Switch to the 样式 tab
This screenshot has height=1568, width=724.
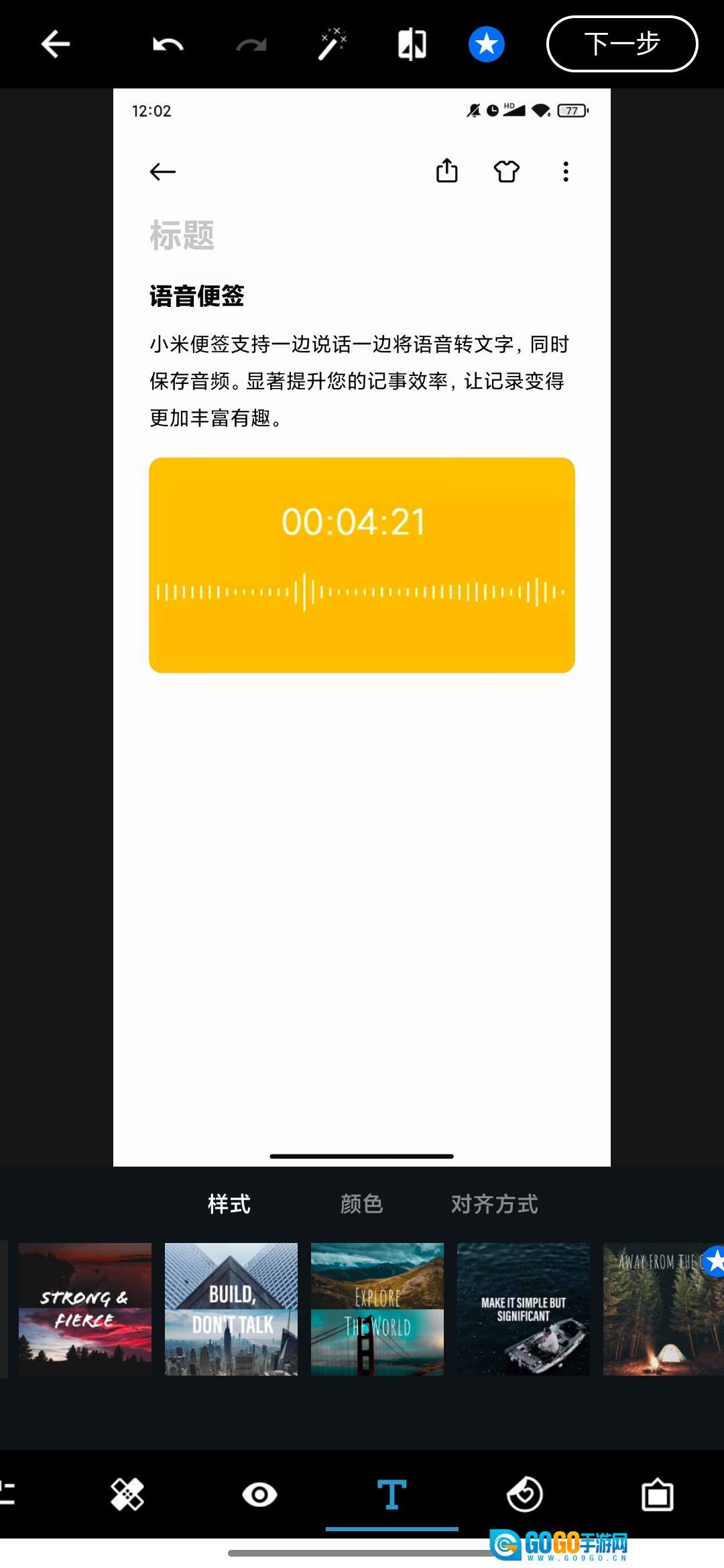(229, 1204)
